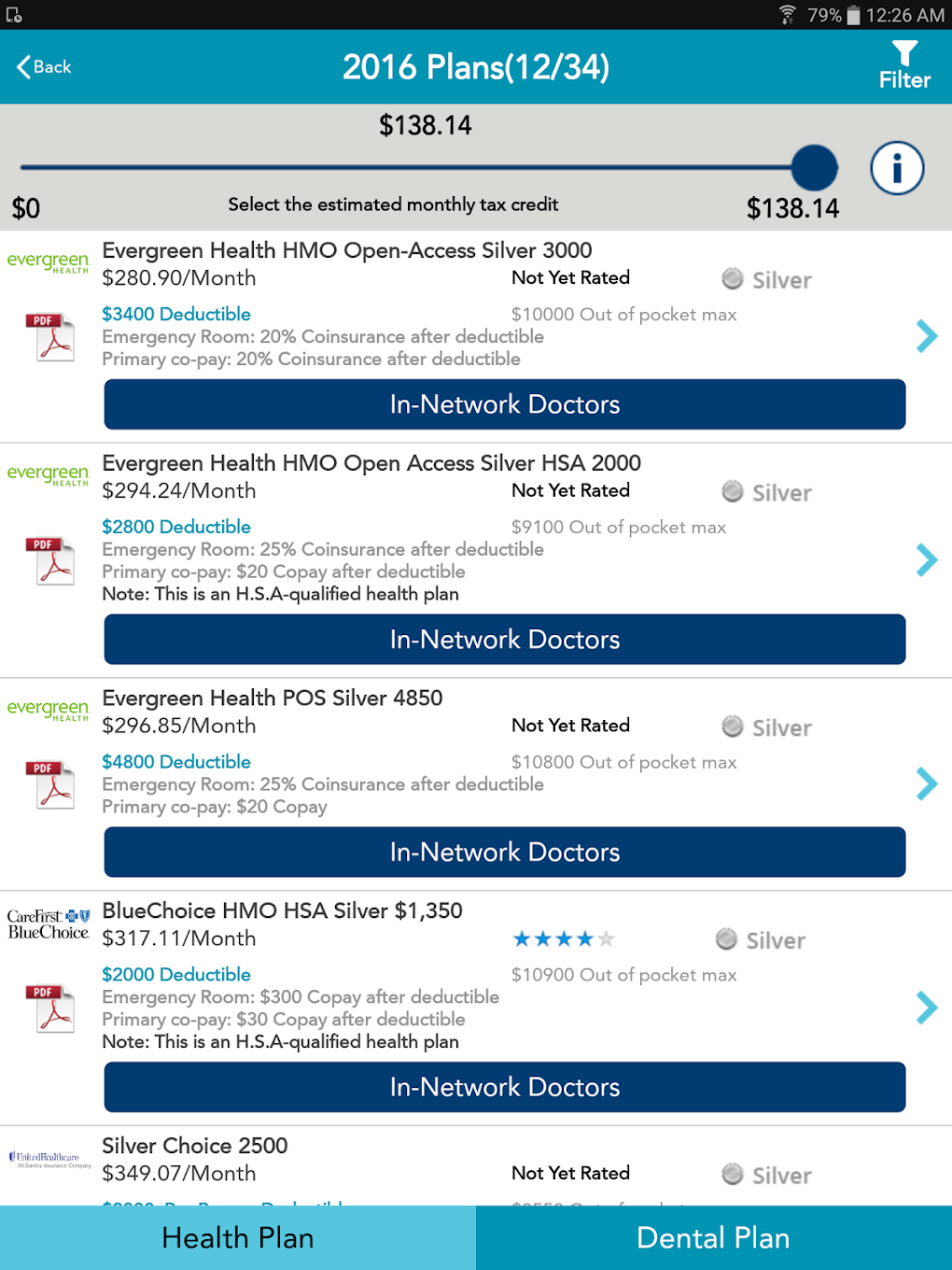
Task: Open PDF for Evergreen POS Silver 4850
Action: pyautogui.click(x=54, y=785)
